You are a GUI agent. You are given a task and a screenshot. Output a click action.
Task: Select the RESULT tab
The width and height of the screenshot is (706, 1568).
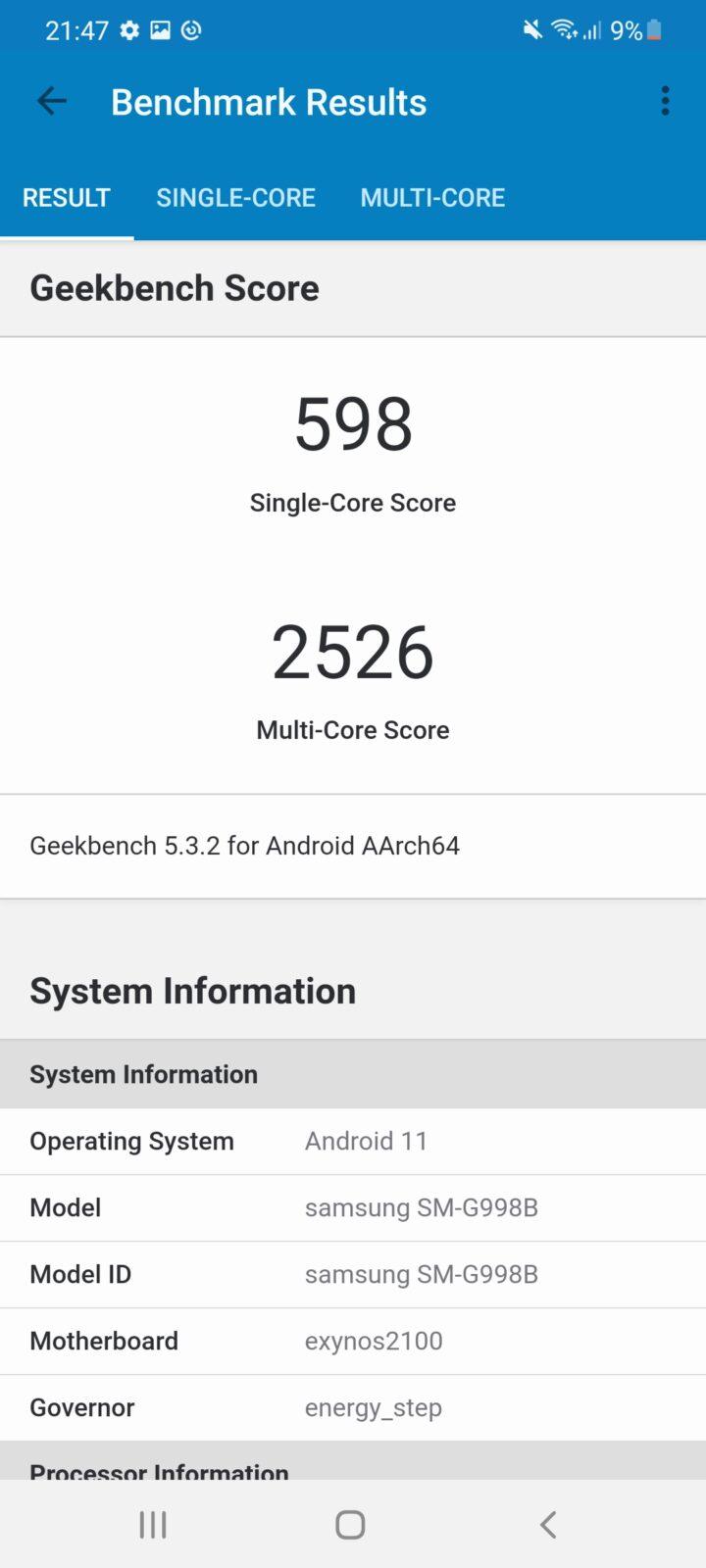pyautogui.click(x=67, y=198)
